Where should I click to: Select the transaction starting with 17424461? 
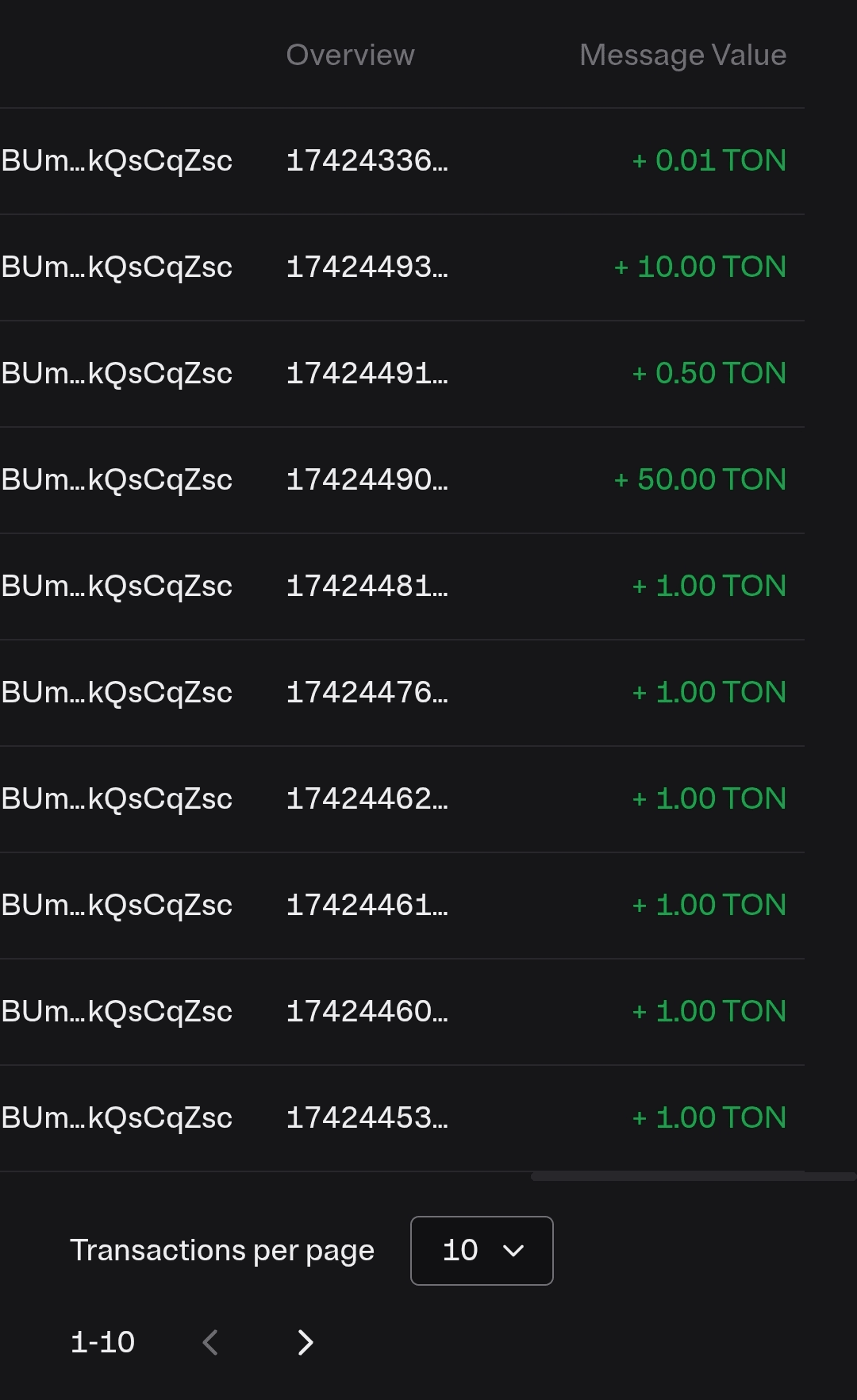[367, 906]
